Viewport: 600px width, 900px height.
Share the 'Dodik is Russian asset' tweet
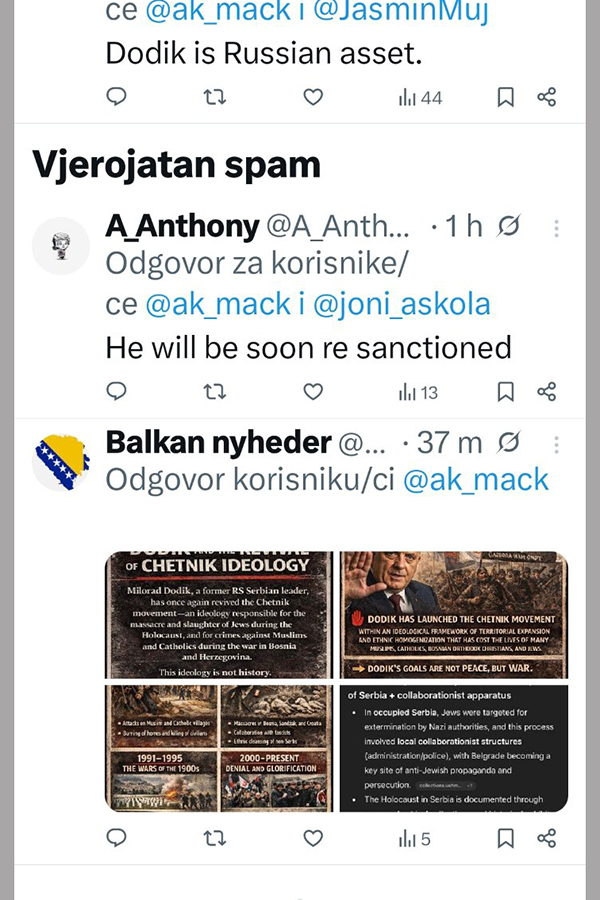coord(547,97)
